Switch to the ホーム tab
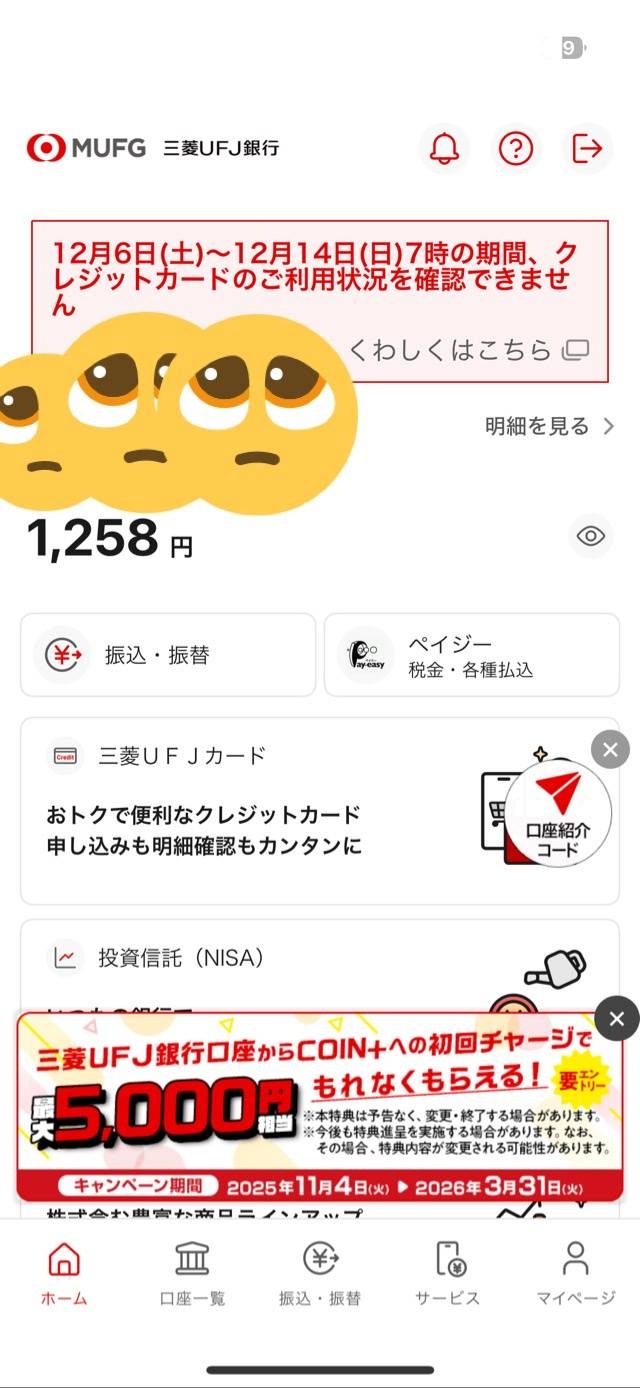This screenshot has width=640, height=1388. pyautogui.click(x=64, y=1272)
